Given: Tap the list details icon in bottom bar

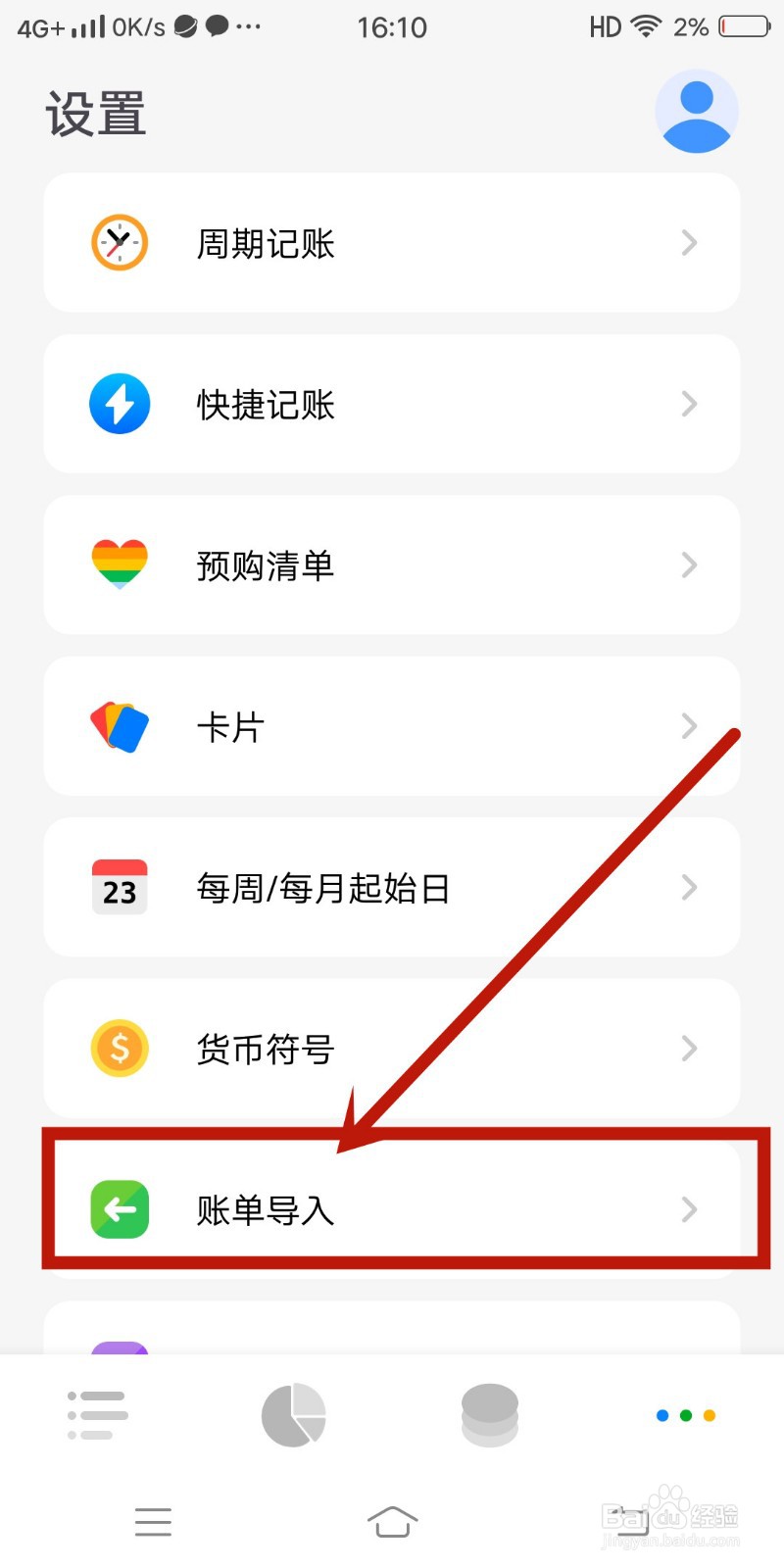Looking at the screenshot, I should point(96,1414).
